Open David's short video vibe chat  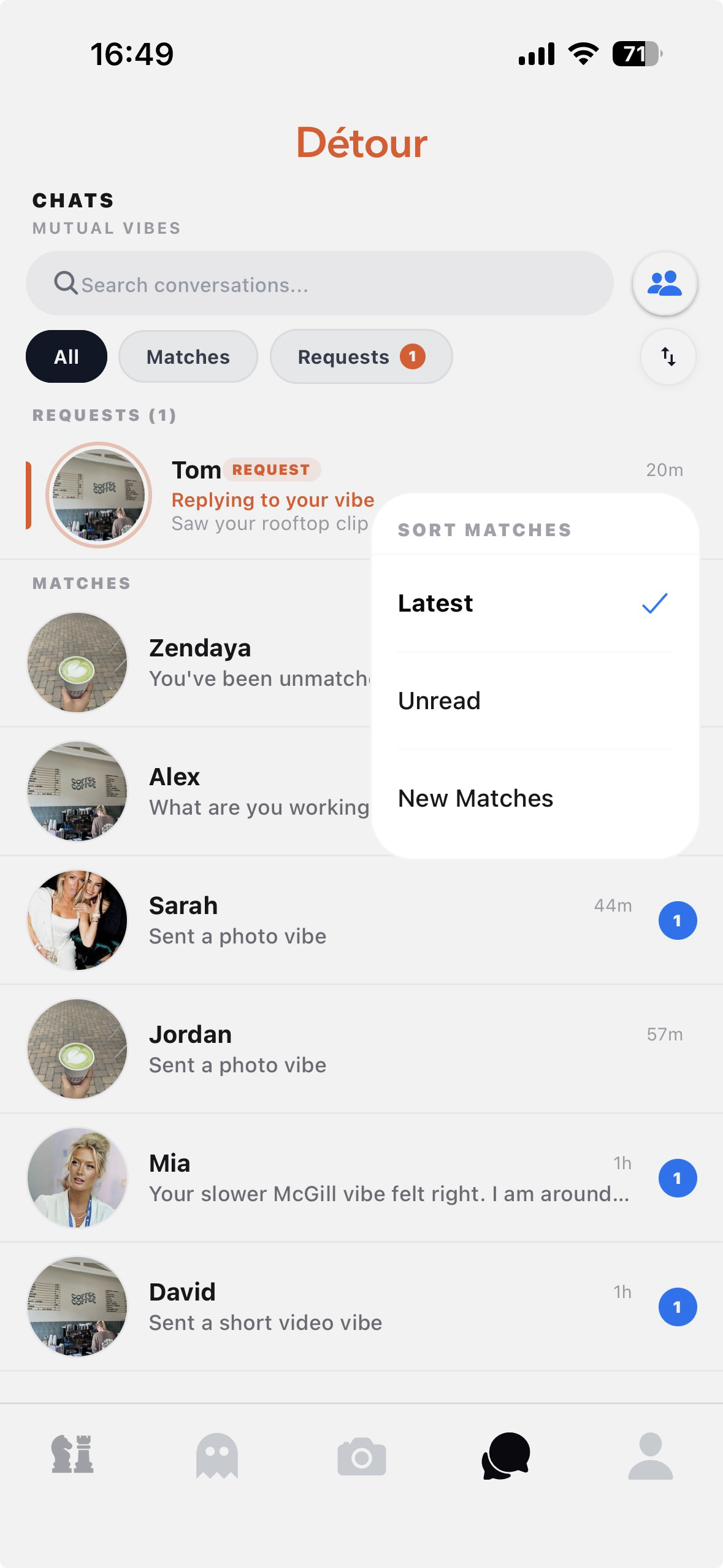(361, 1307)
